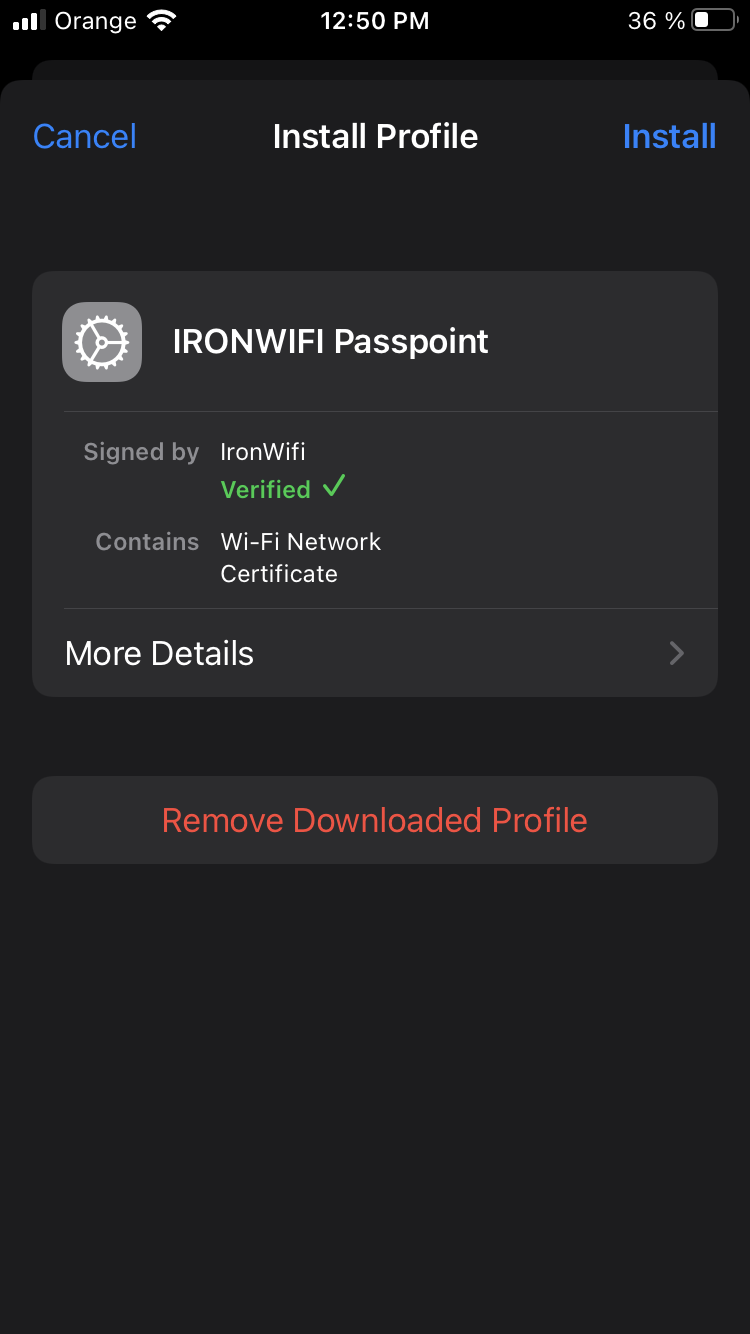Select the Install Profile header
Image resolution: width=750 pixels, height=1334 pixels.
tap(375, 136)
